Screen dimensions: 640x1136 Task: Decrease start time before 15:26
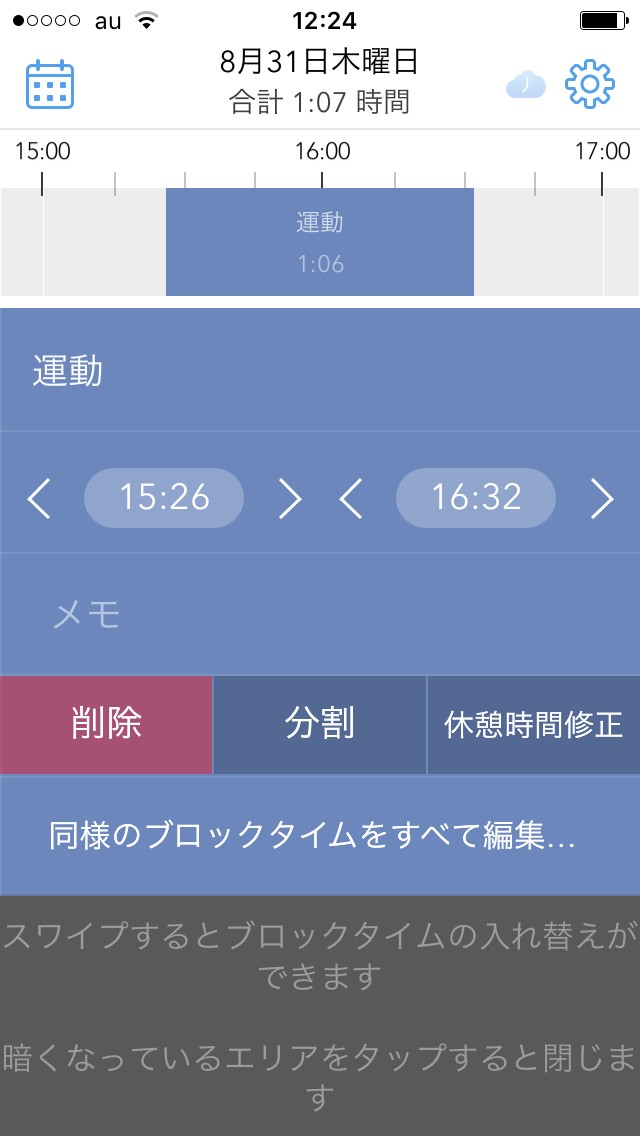[39, 497]
